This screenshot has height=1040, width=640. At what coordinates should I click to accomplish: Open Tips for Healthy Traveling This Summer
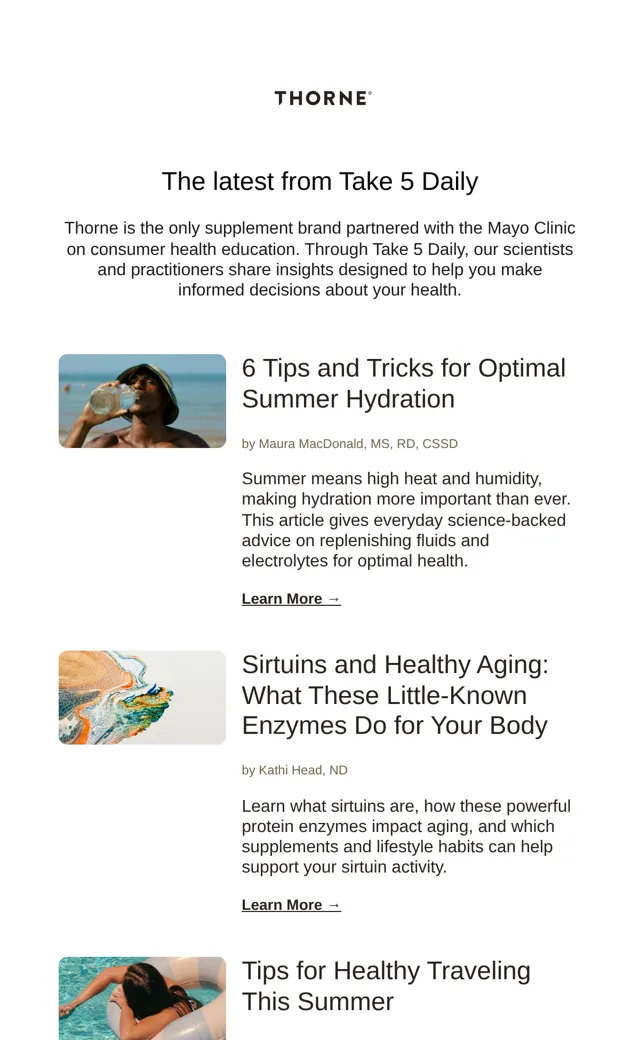point(386,986)
